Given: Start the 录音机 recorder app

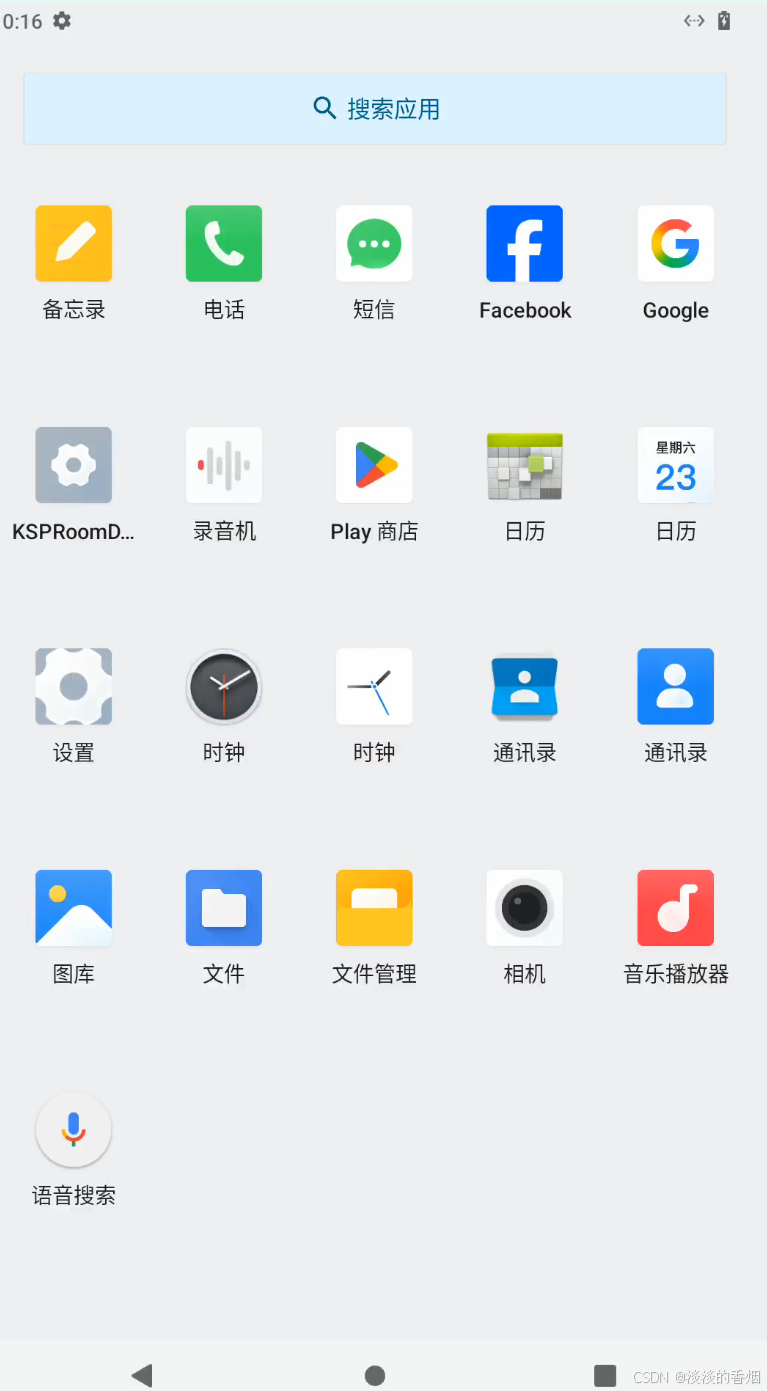Looking at the screenshot, I should pyautogui.click(x=224, y=465).
